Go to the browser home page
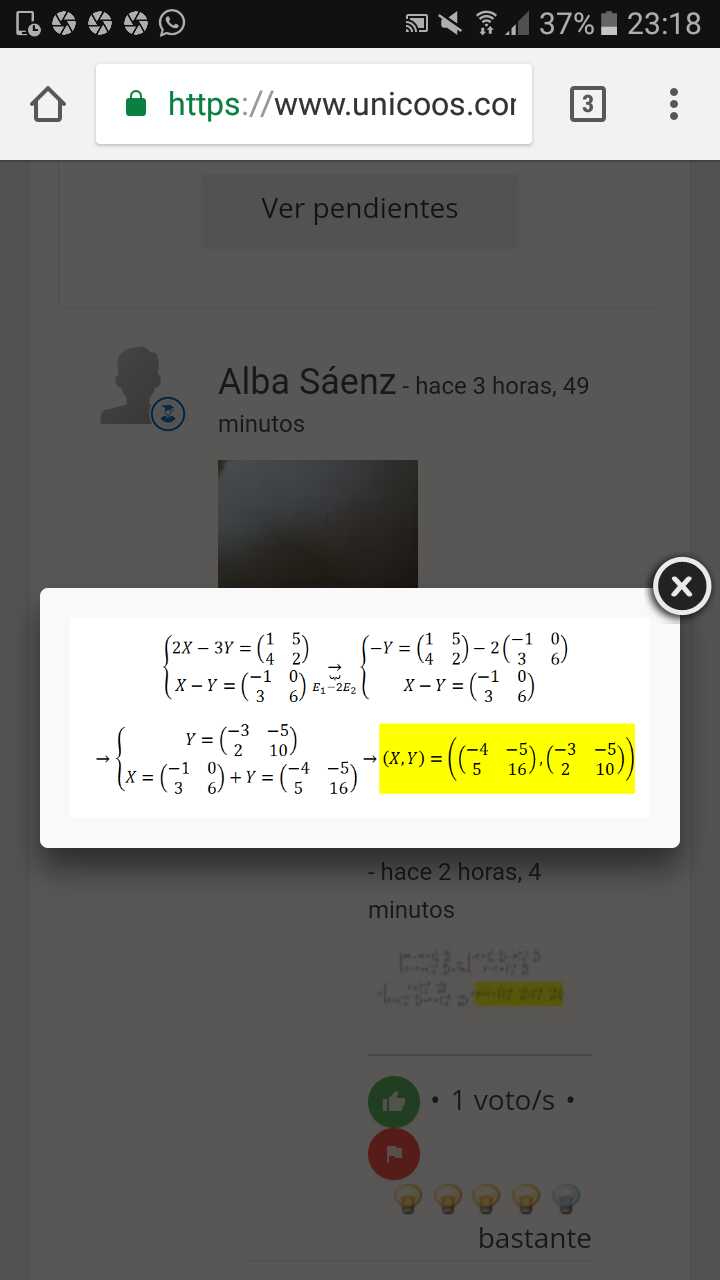The width and height of the screenshot is (720, 1280). (x=48, y=104)
